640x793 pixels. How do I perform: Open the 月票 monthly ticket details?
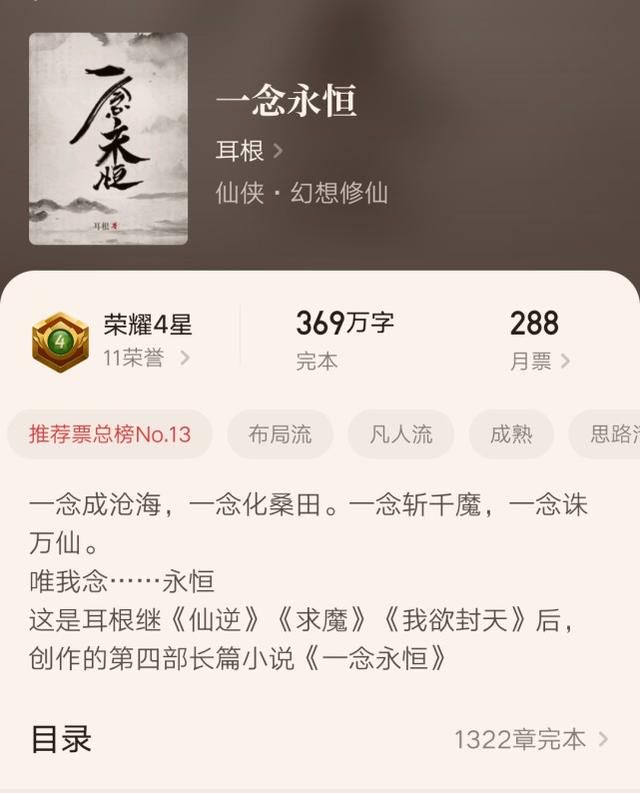point(539,361)
